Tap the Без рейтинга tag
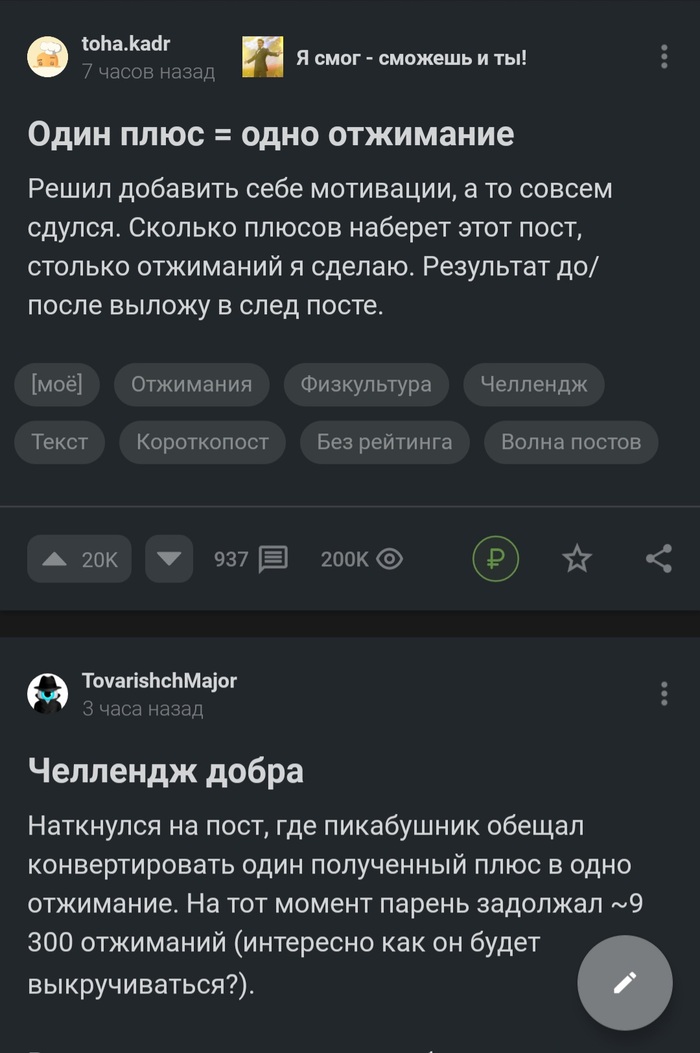This screenshot has height=1053, width=700. 384,441
